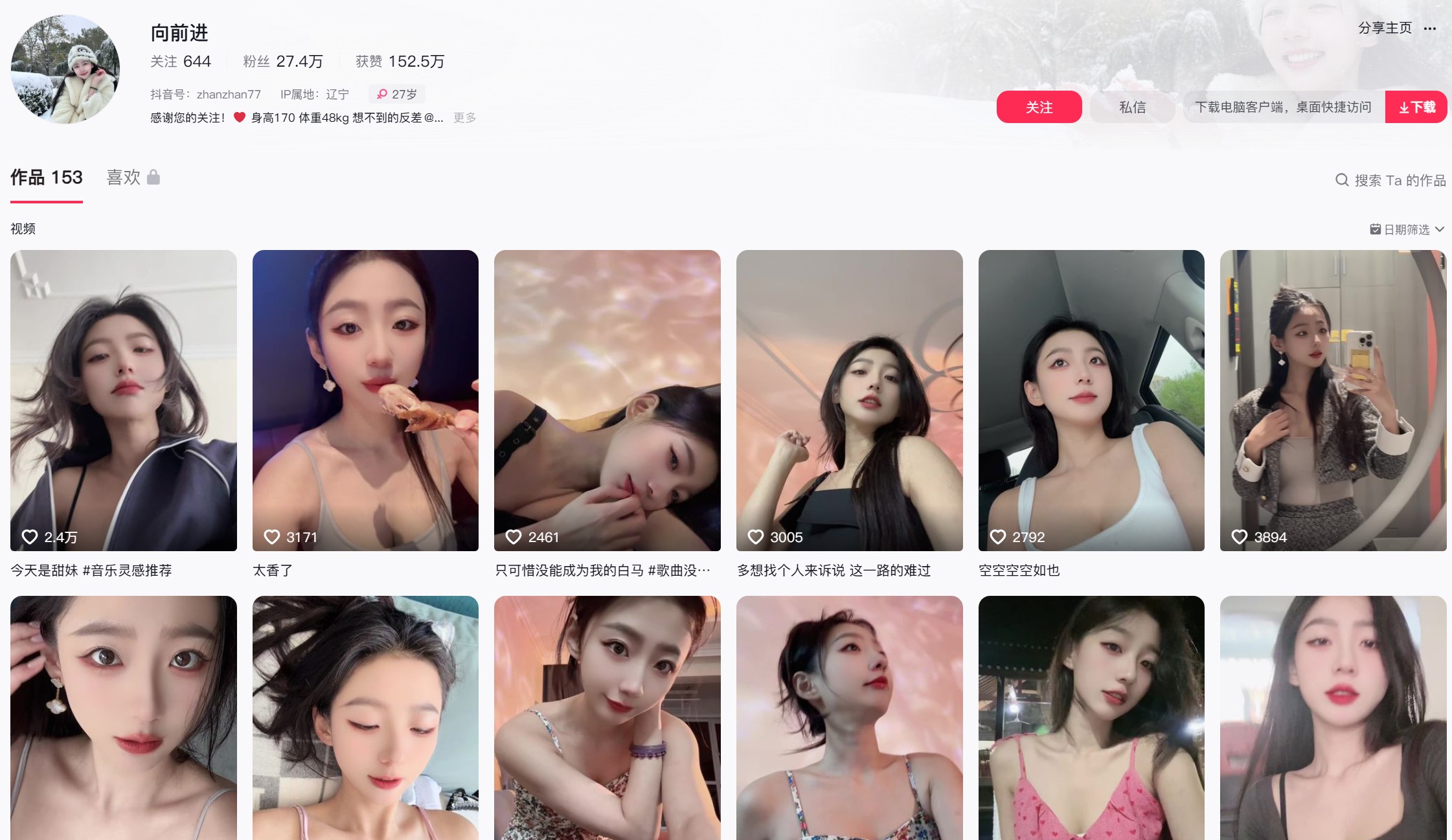The image size is (1452, 840).
Task: Play the video titled 空空空空如也
Action: 1091,400
